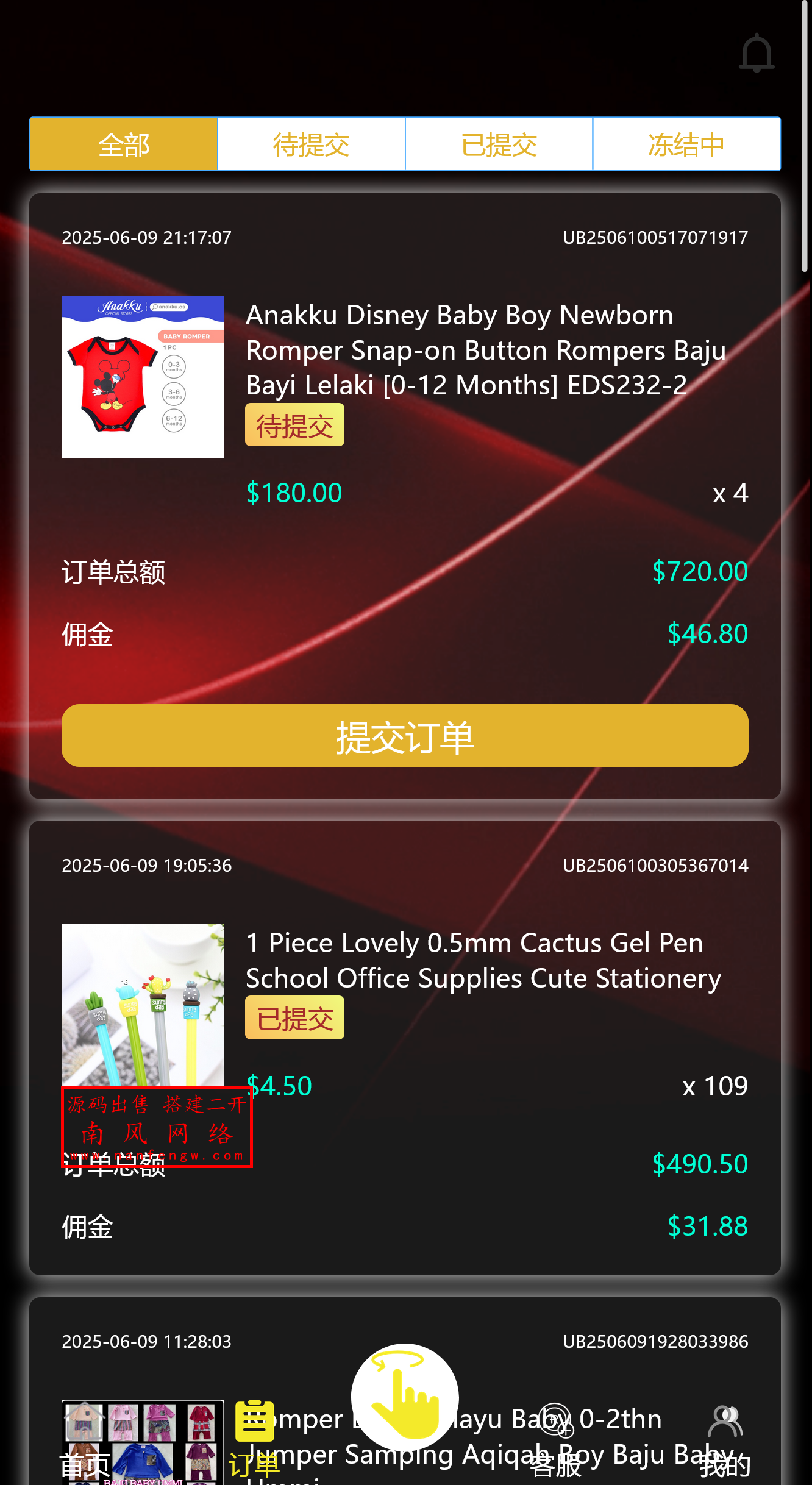This screenshot has height=1485, width=812.
Task: Click the 南风网络 watermark link
Action: (x=157, y=1131)
